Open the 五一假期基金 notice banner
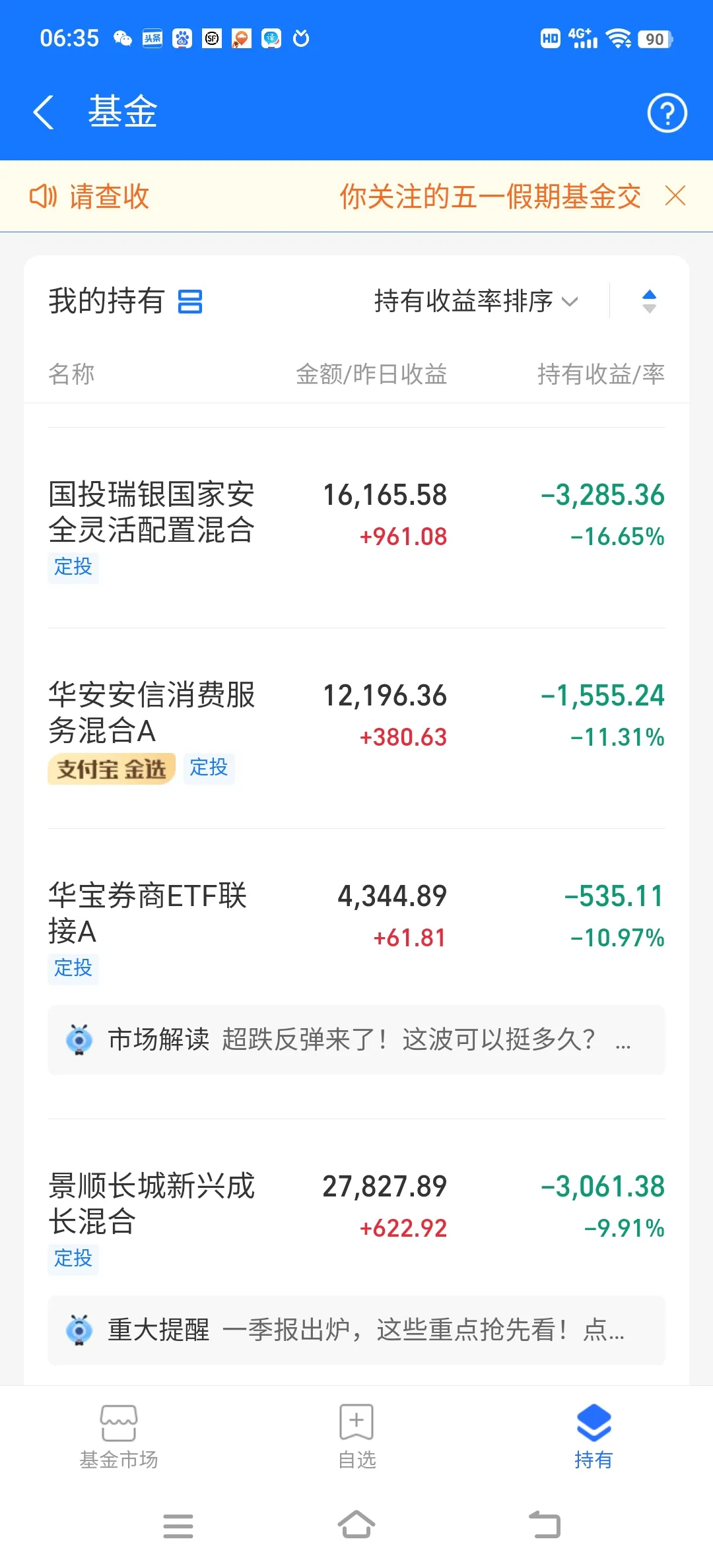The height and width of the screenshot is (1568, 713). tap(356, 196)
